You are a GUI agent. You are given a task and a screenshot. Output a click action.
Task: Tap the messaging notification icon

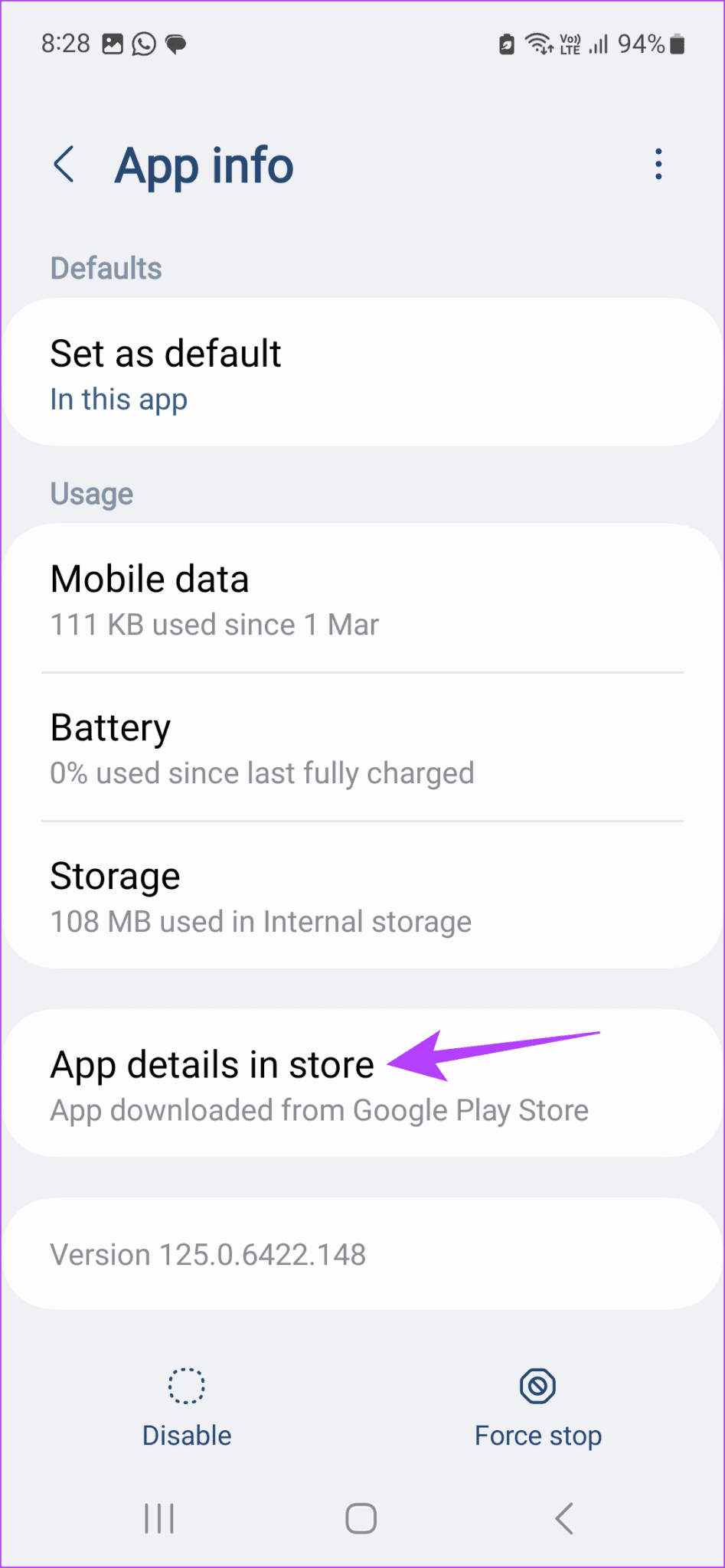(x=175, y=44)
